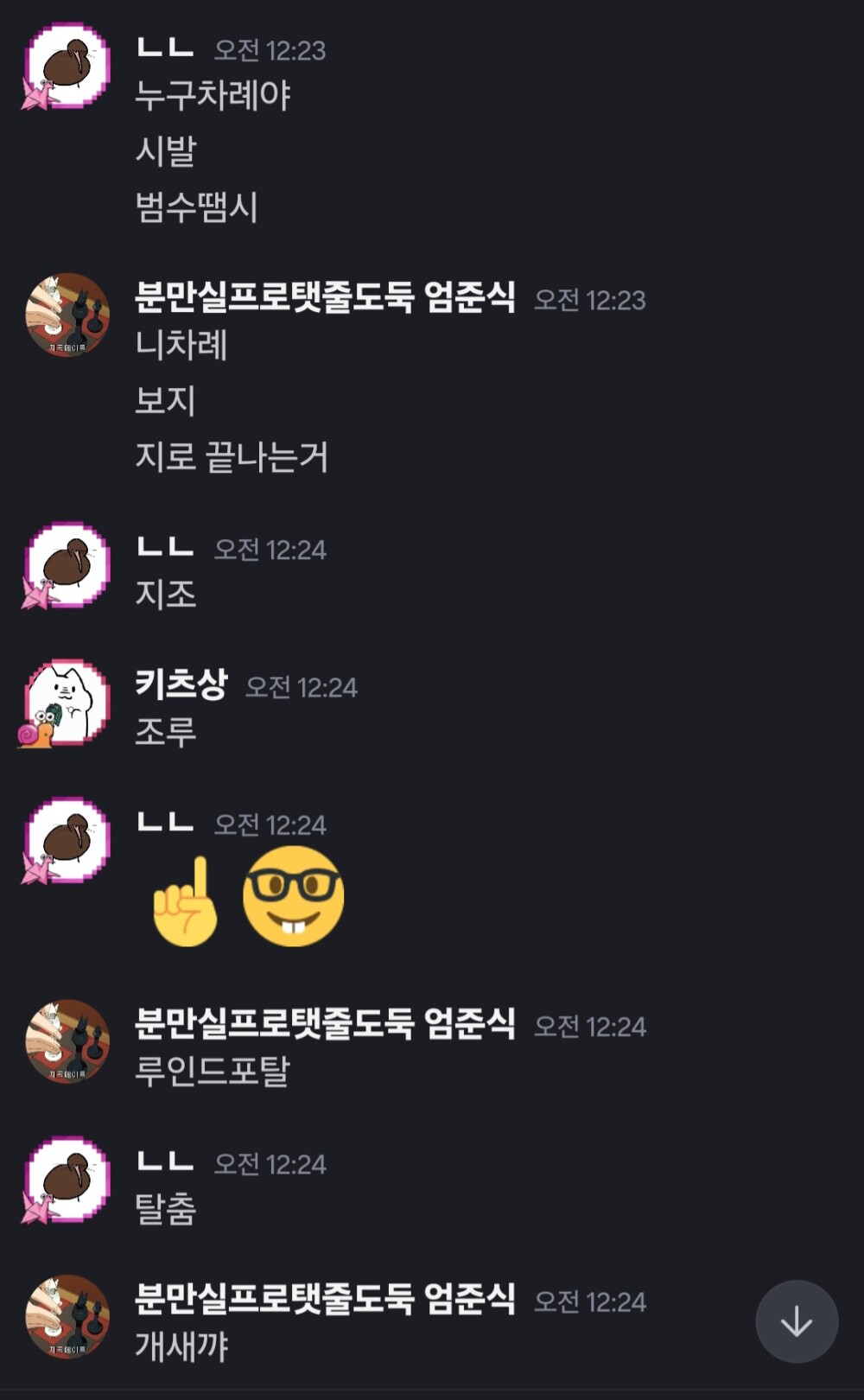This screenshot has width=864, height=1400.
Task: Tap the username above the 니차례 message
Action: click(325, 298)
